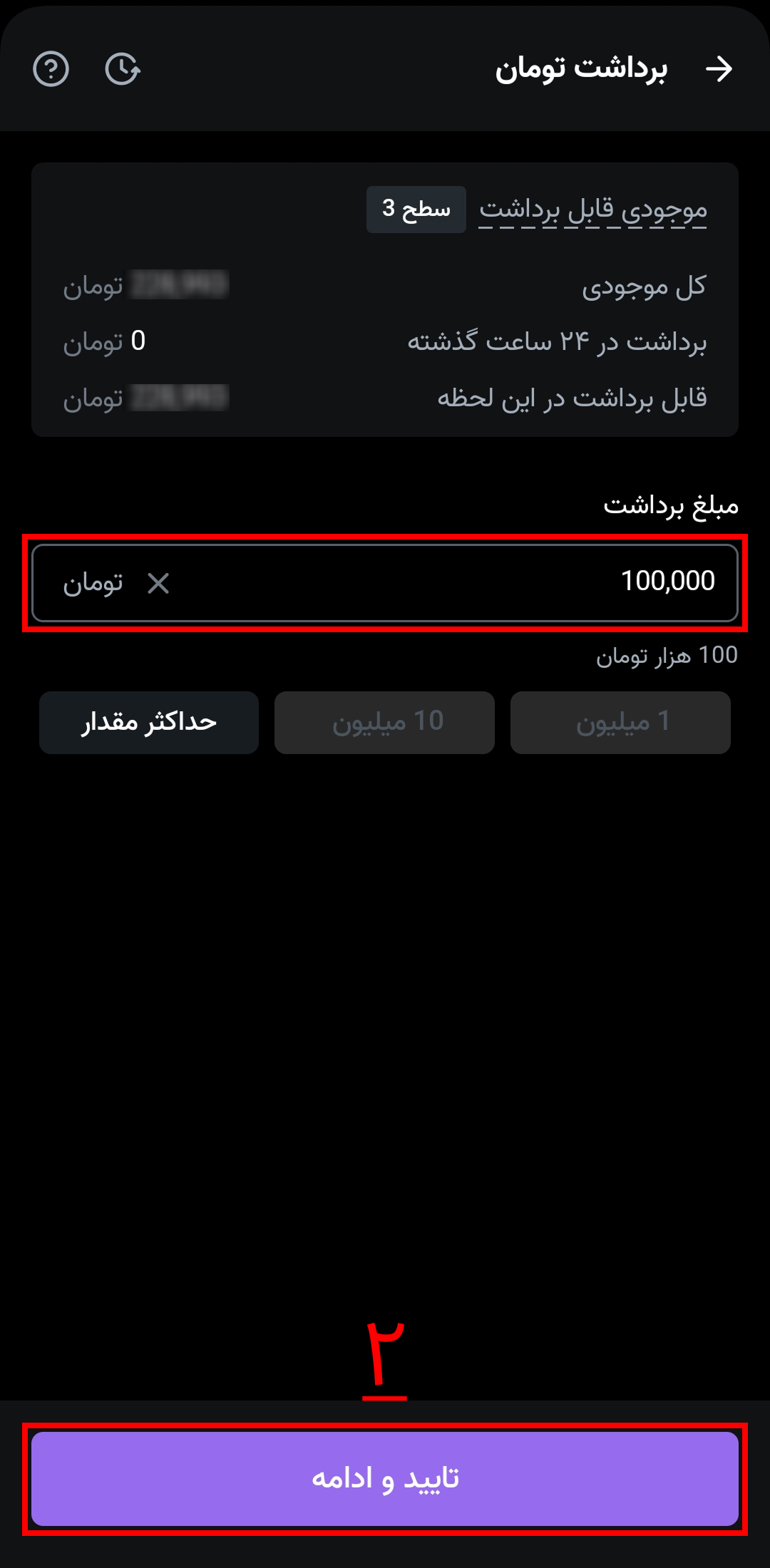
Task: Choose the 1 میلیون quick amount
Action: [x=620, y=722]
